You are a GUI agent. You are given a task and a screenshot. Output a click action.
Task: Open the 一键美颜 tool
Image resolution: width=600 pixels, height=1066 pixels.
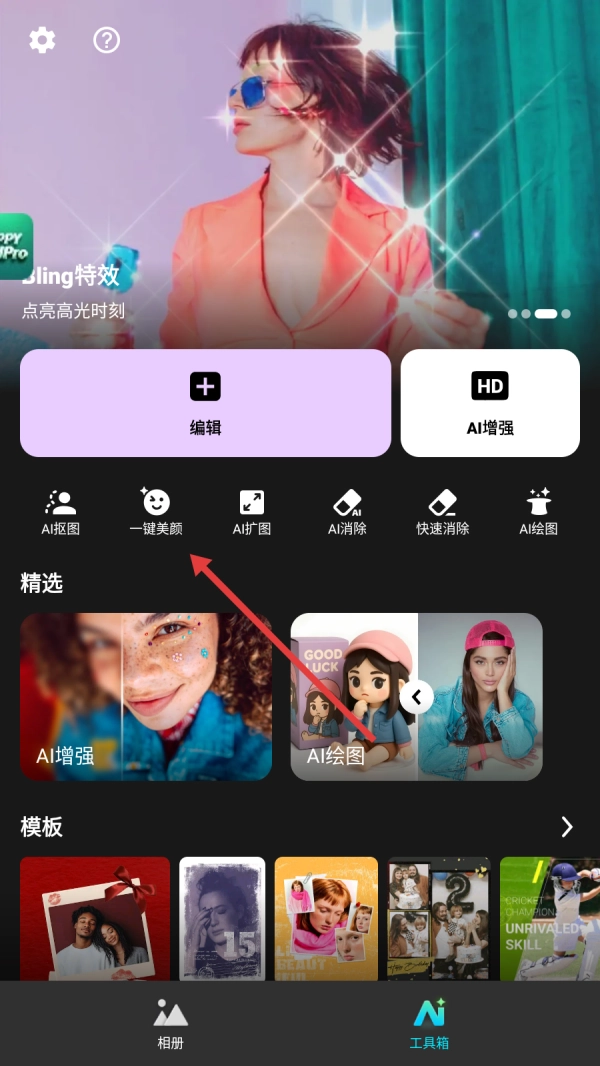click(x=156, y=512)
